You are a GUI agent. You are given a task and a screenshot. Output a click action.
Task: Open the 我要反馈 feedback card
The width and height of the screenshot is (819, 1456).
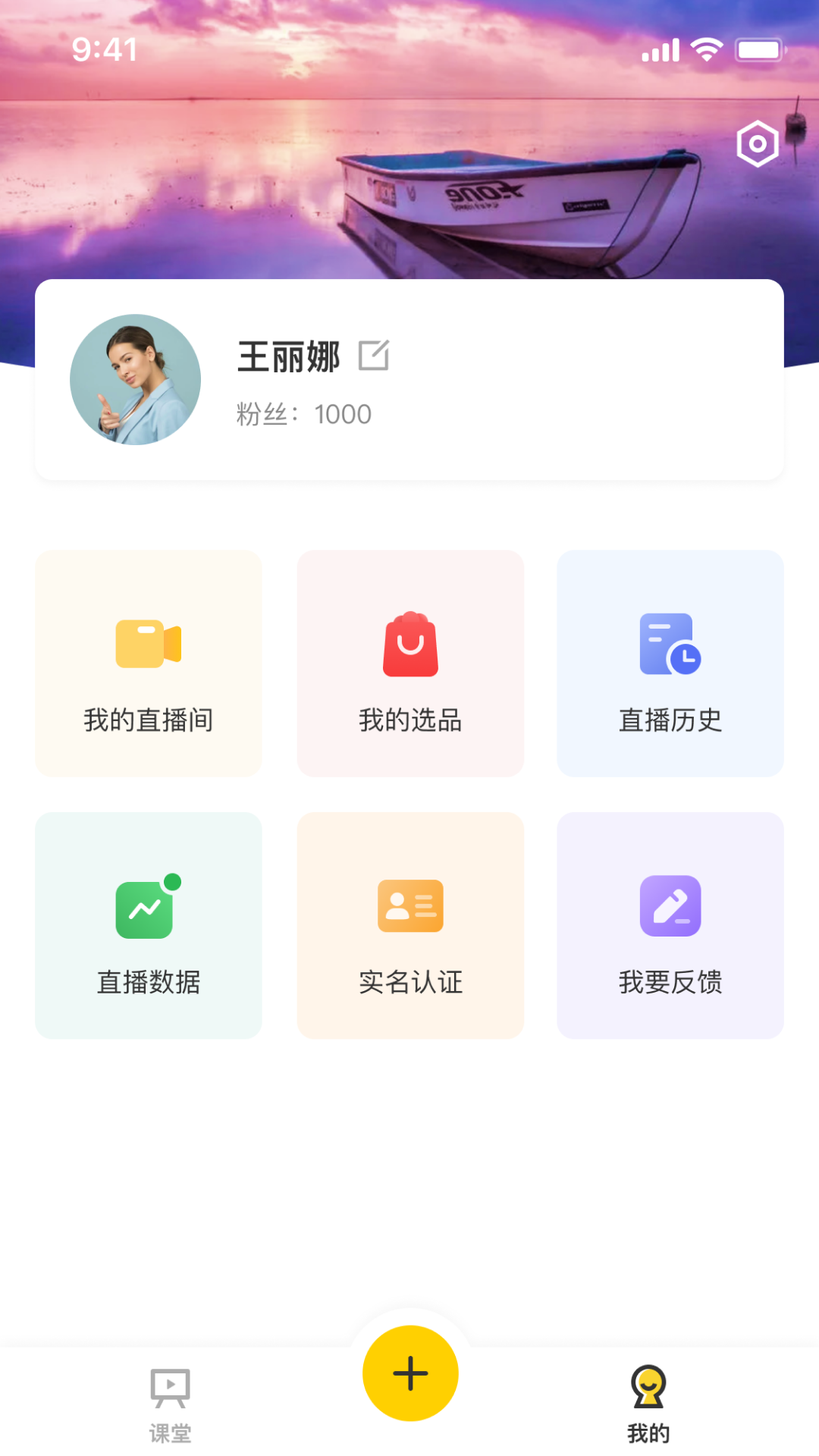[670, 925]
